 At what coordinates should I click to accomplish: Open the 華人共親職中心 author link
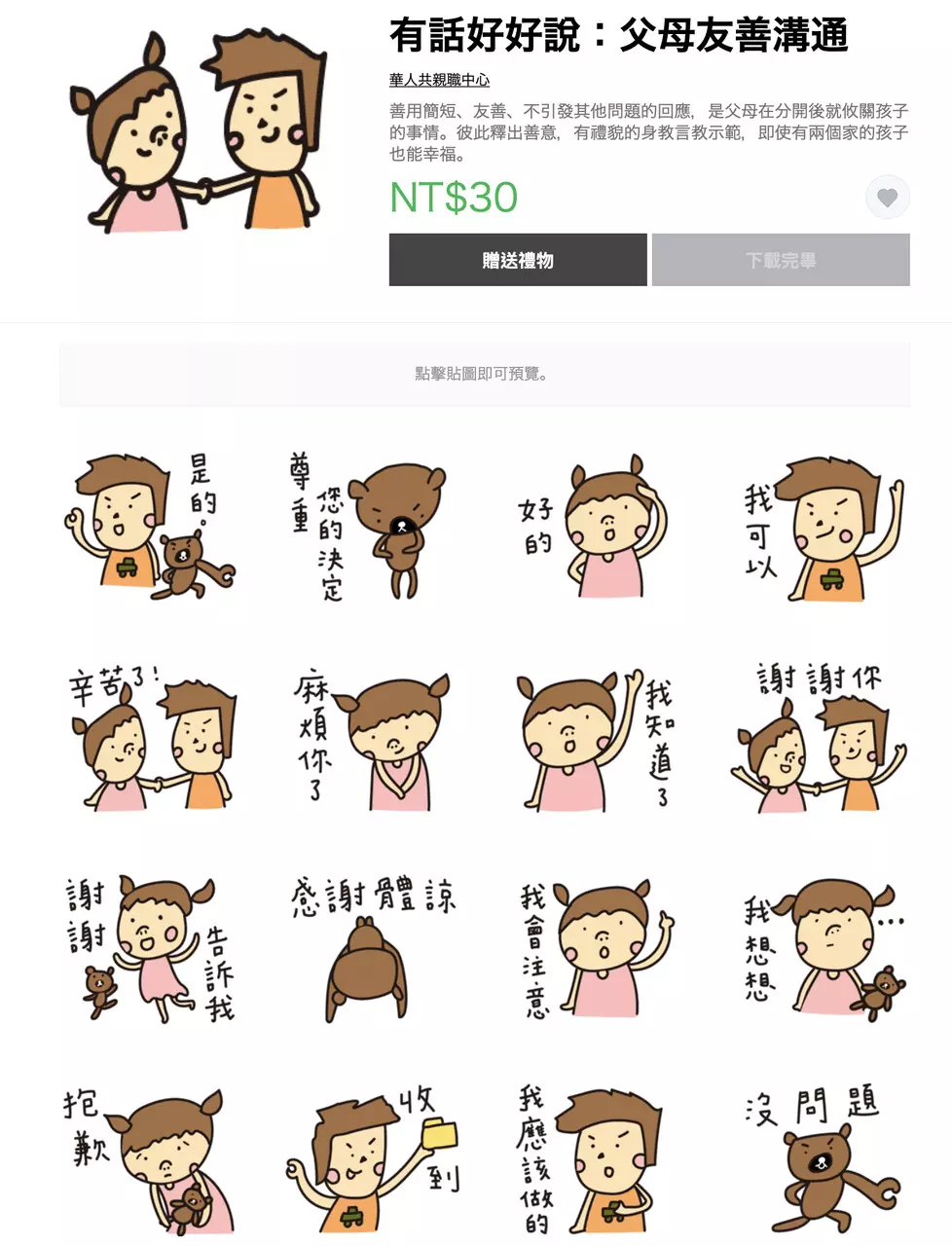pyautogui.click(x=438, y=80)
